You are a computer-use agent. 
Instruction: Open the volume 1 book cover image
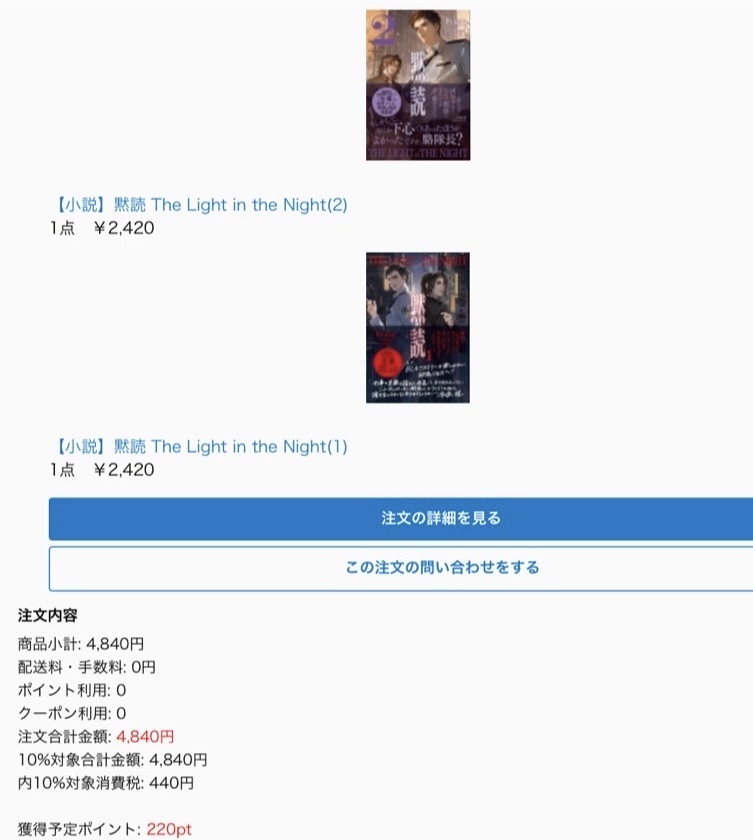coord(417,327)
